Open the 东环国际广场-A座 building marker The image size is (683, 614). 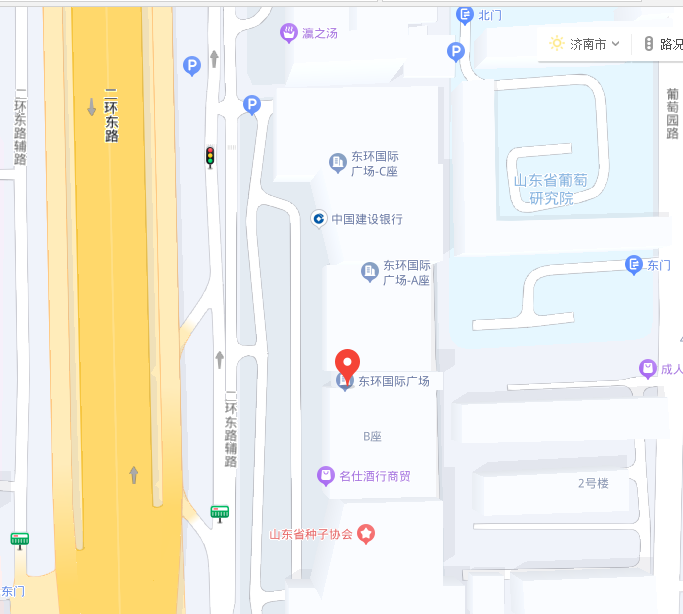[x=370, y=271]
